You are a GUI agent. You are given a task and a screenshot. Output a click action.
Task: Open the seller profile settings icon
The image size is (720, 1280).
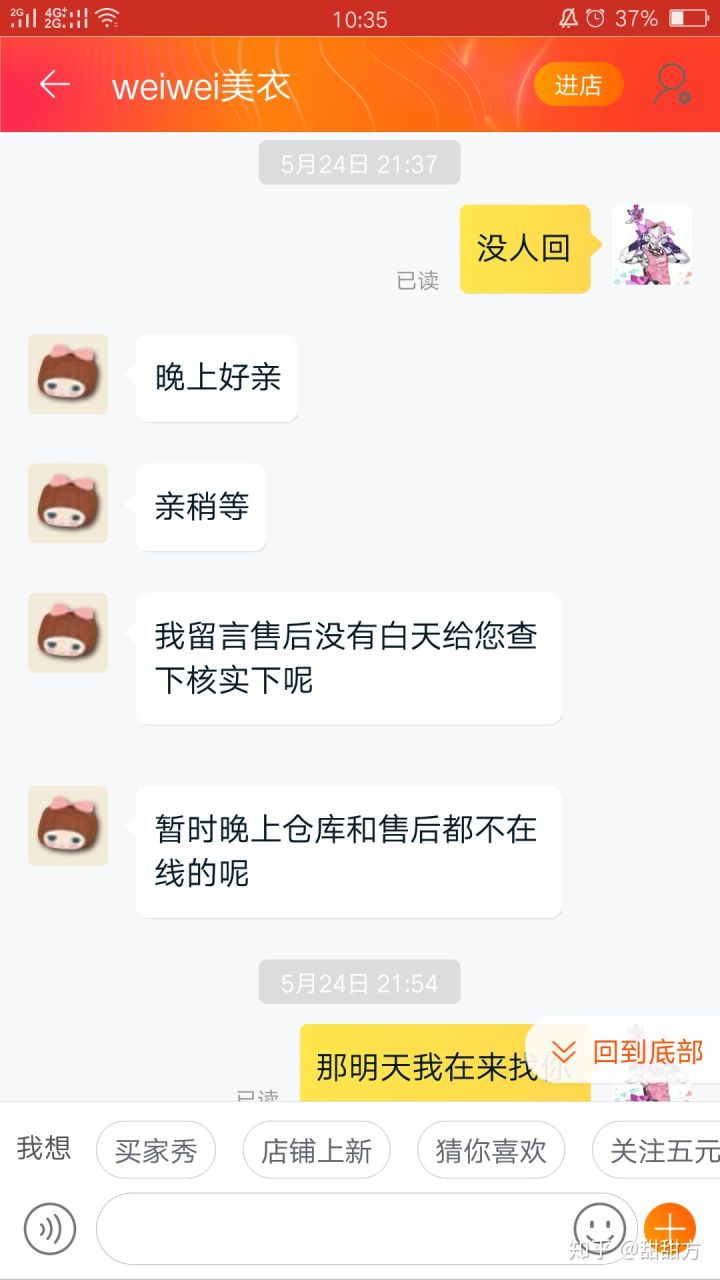click(671, 85)
